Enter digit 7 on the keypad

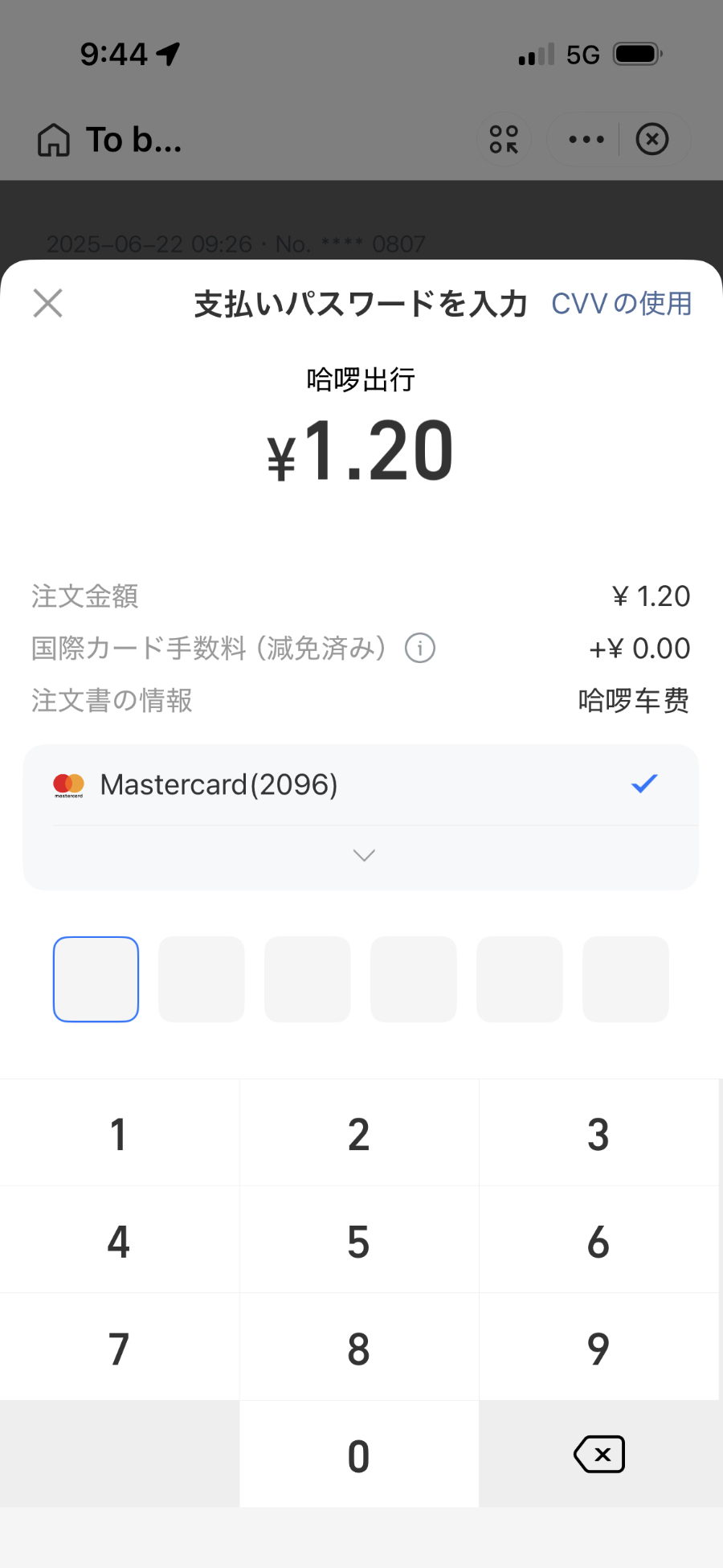pos(119,1349)
